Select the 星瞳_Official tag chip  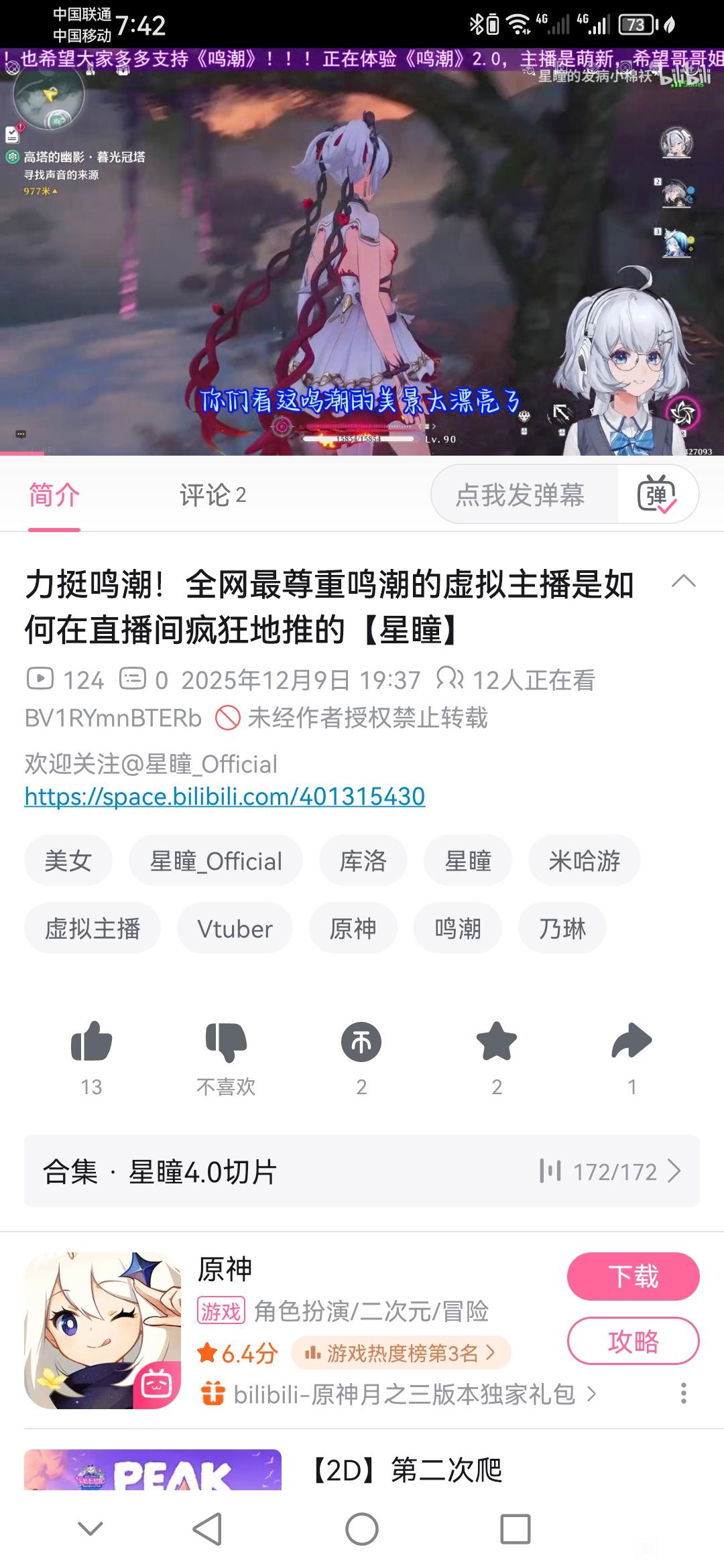216,861
